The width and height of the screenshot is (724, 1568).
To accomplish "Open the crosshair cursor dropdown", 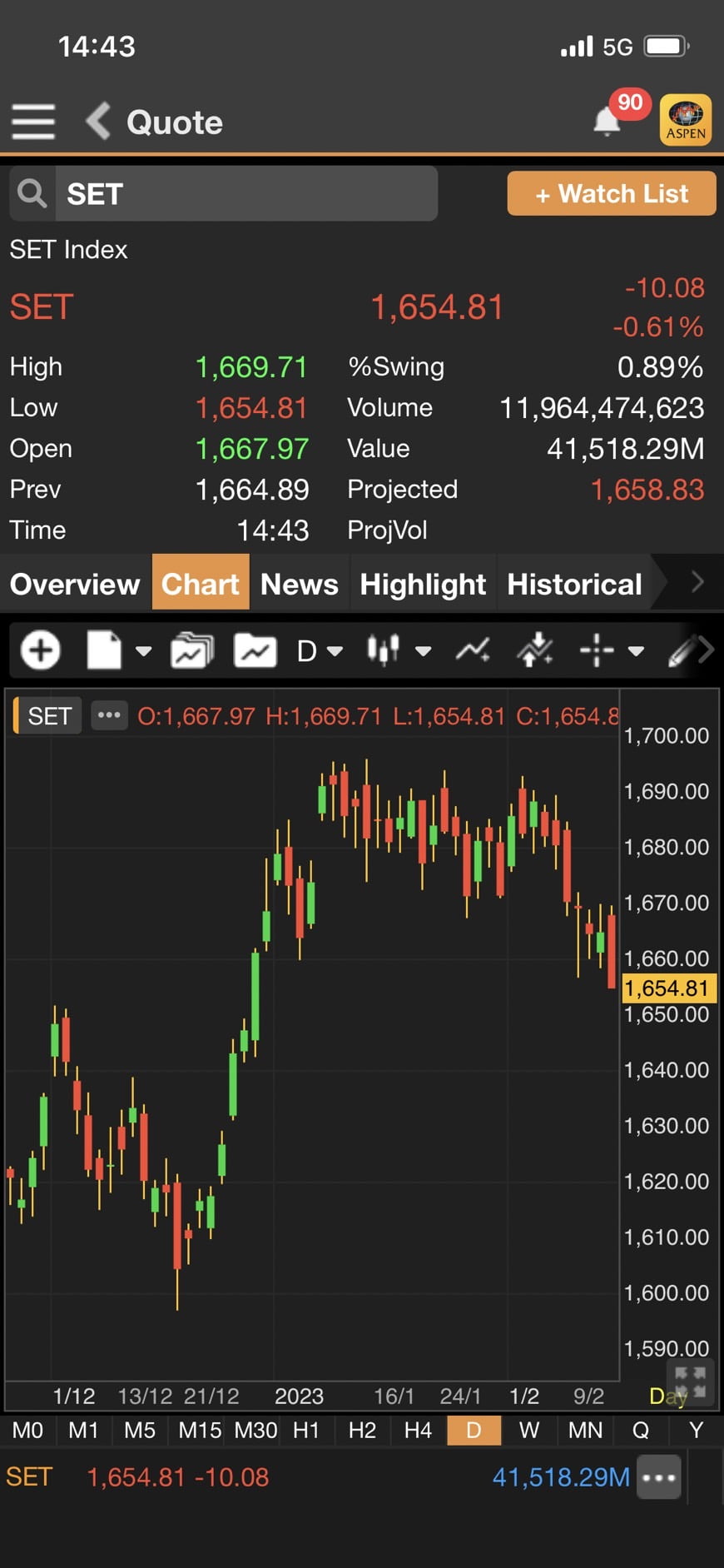I will point(612,650).
